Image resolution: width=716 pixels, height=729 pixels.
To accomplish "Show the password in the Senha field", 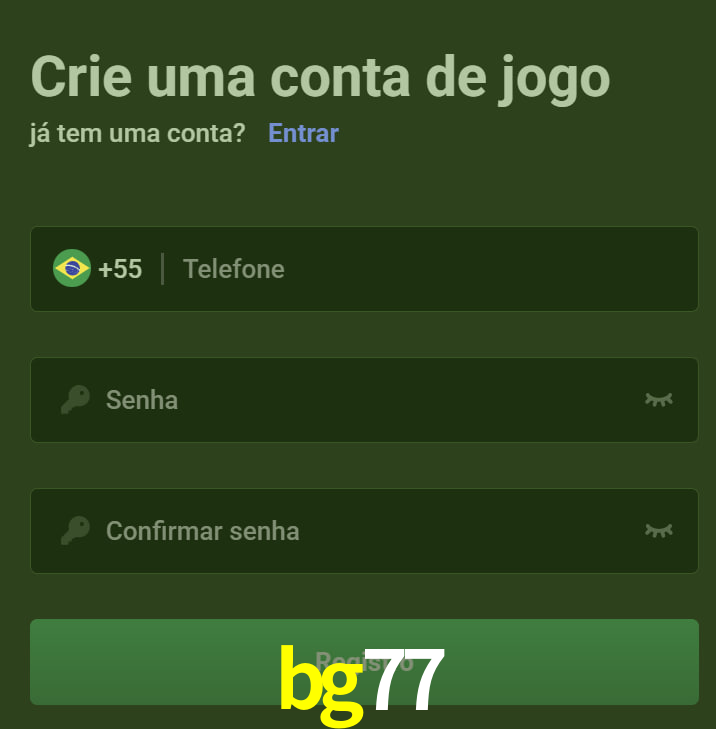I will (658, 400).
